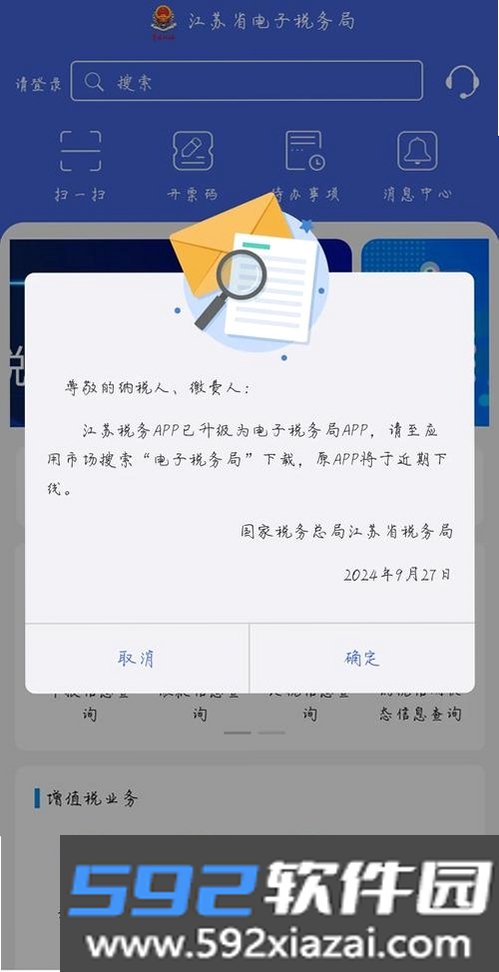This screenshot has width=499, height=972.
Task: Open 待办事项
Action: click(x=305, y=165)
